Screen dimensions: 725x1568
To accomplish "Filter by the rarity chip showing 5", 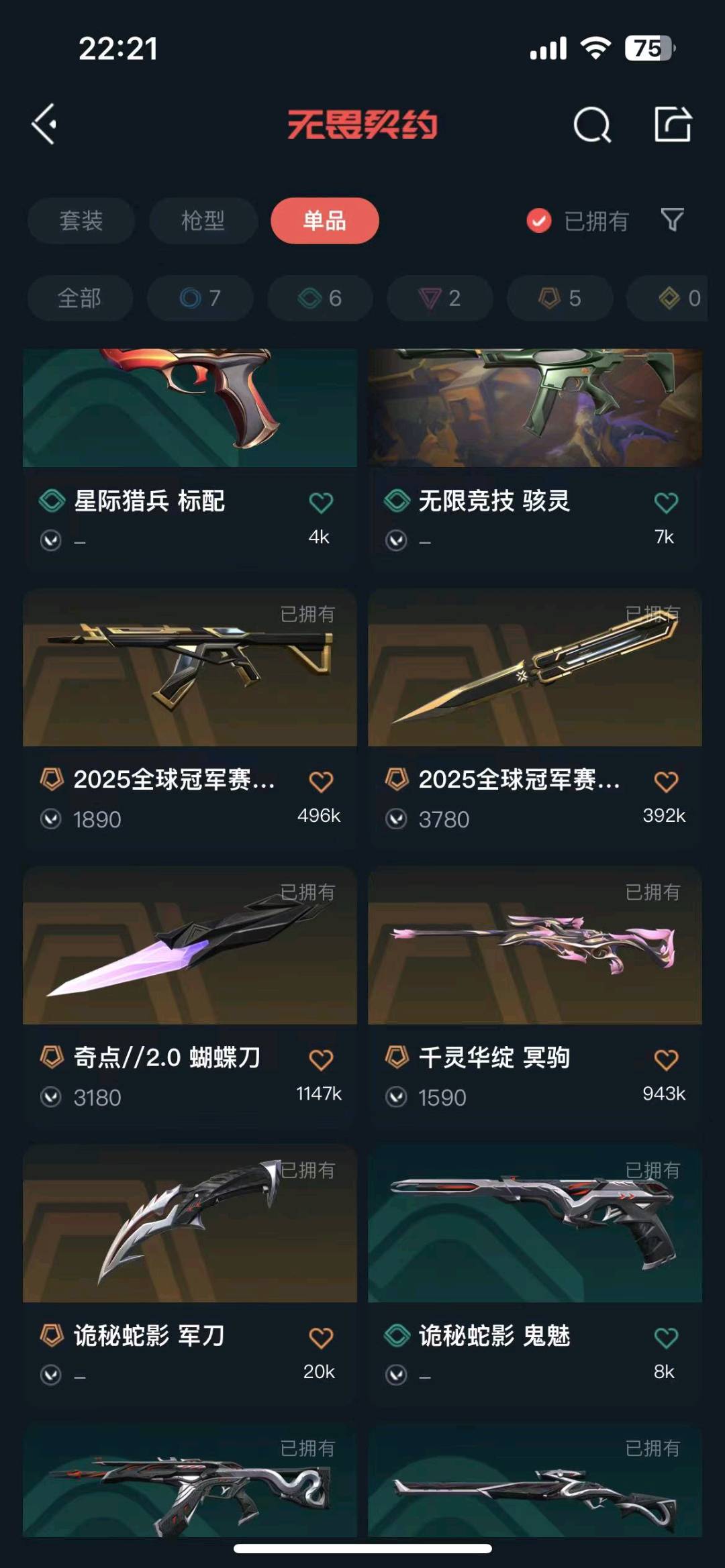I will (560, 298).
